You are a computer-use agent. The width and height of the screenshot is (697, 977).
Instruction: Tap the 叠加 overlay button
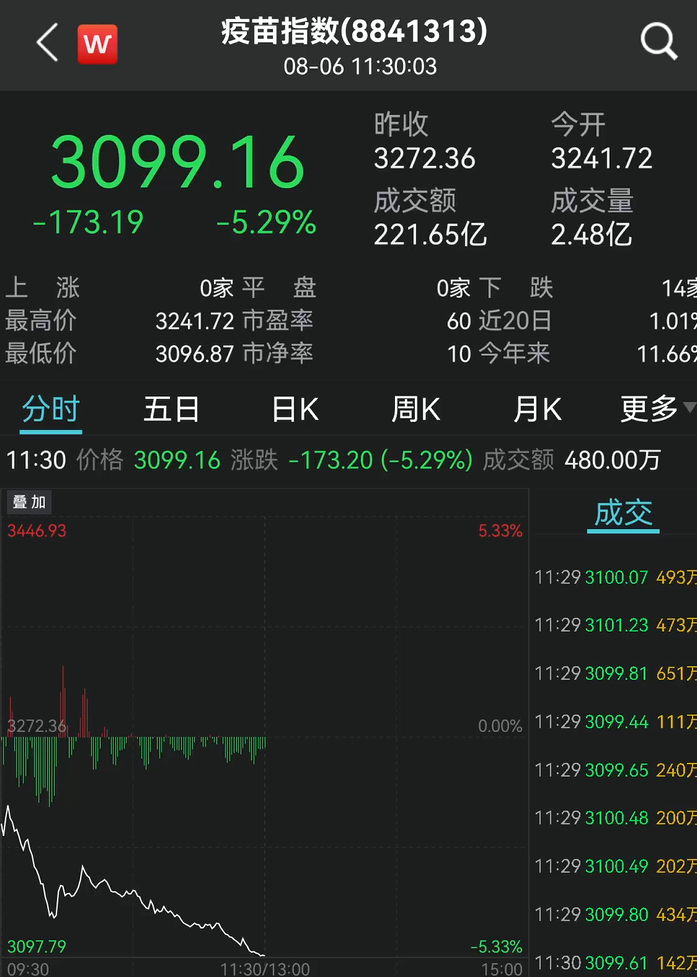coord(28,502)
